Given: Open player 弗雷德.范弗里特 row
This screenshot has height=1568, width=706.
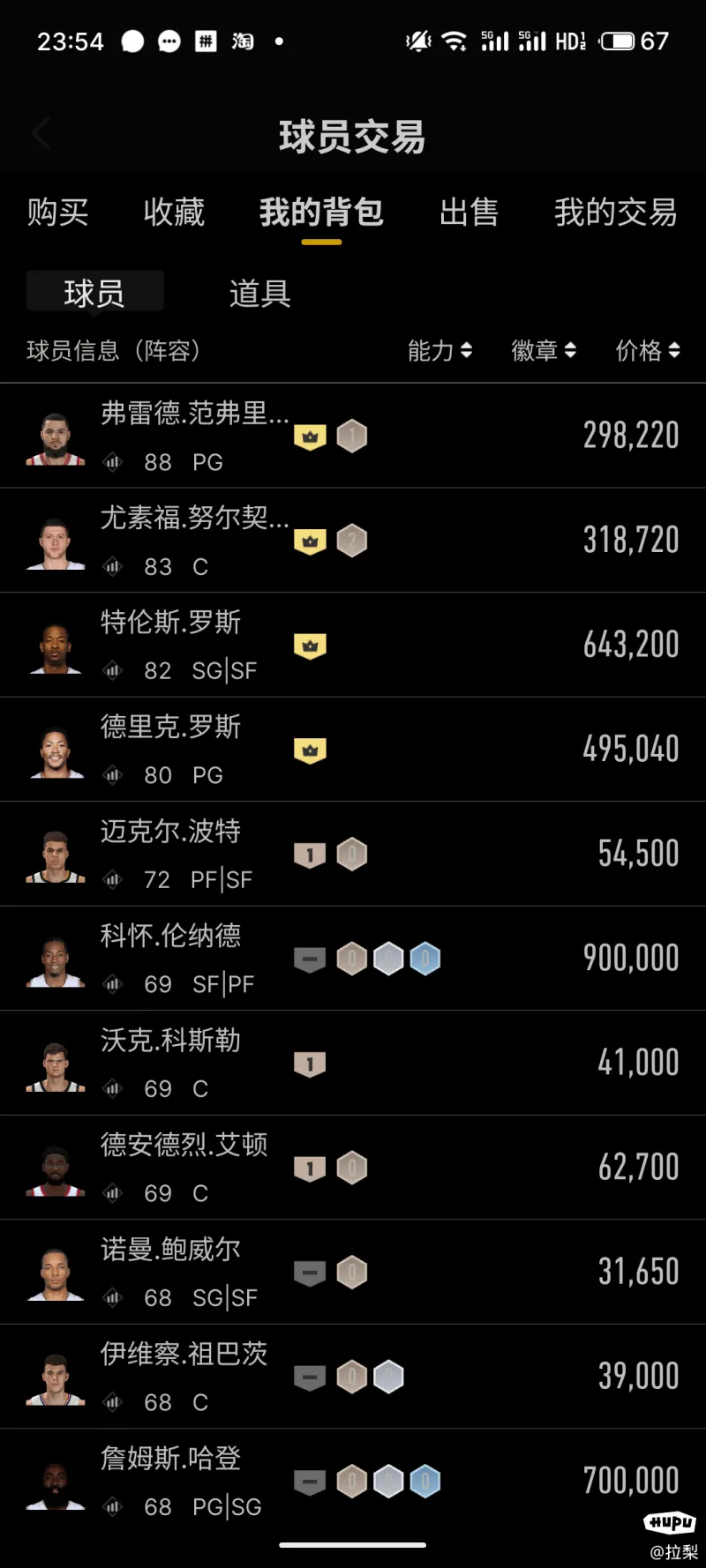Looking at the screenshot, I should coord(353,436).
